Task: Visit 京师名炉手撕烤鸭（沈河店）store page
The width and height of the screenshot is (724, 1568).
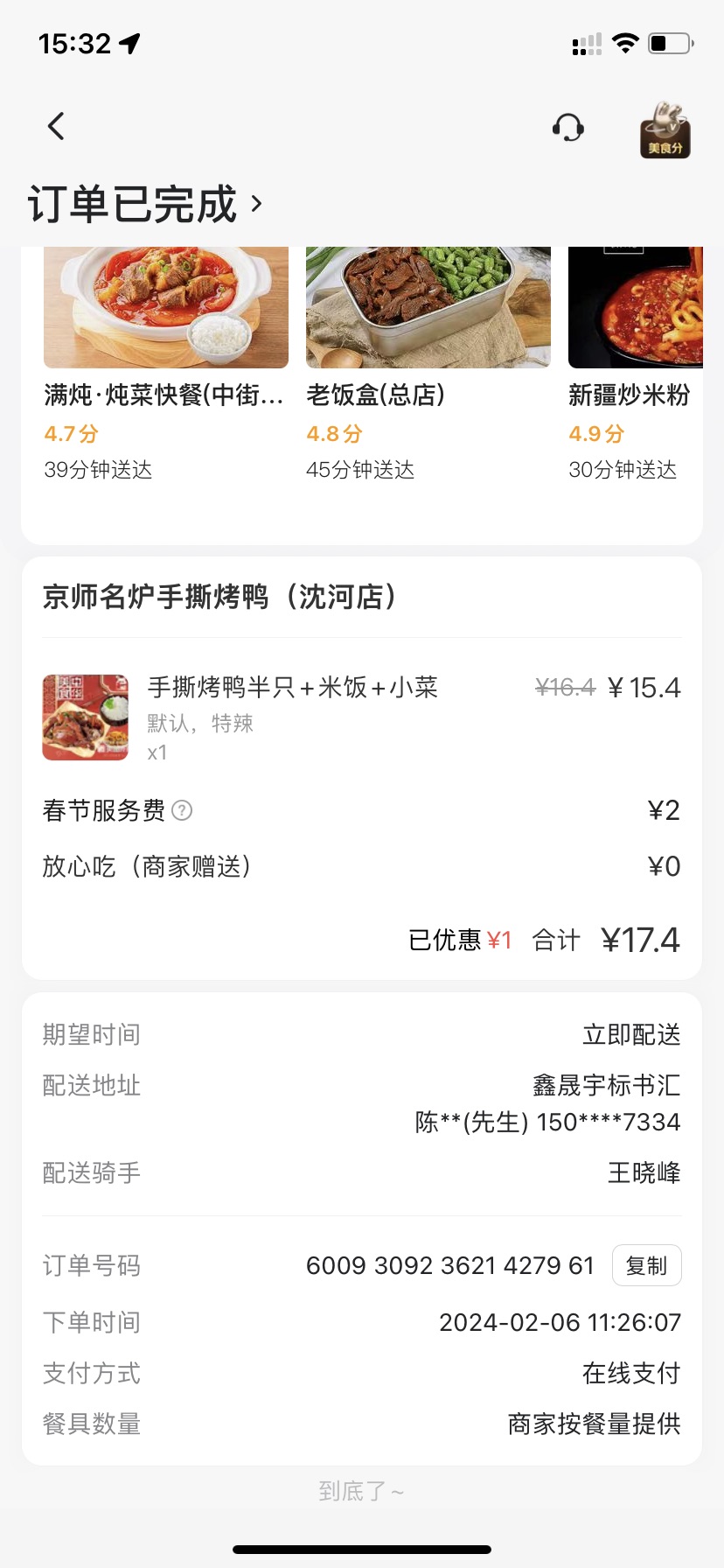Action: (x=219, y=597)
